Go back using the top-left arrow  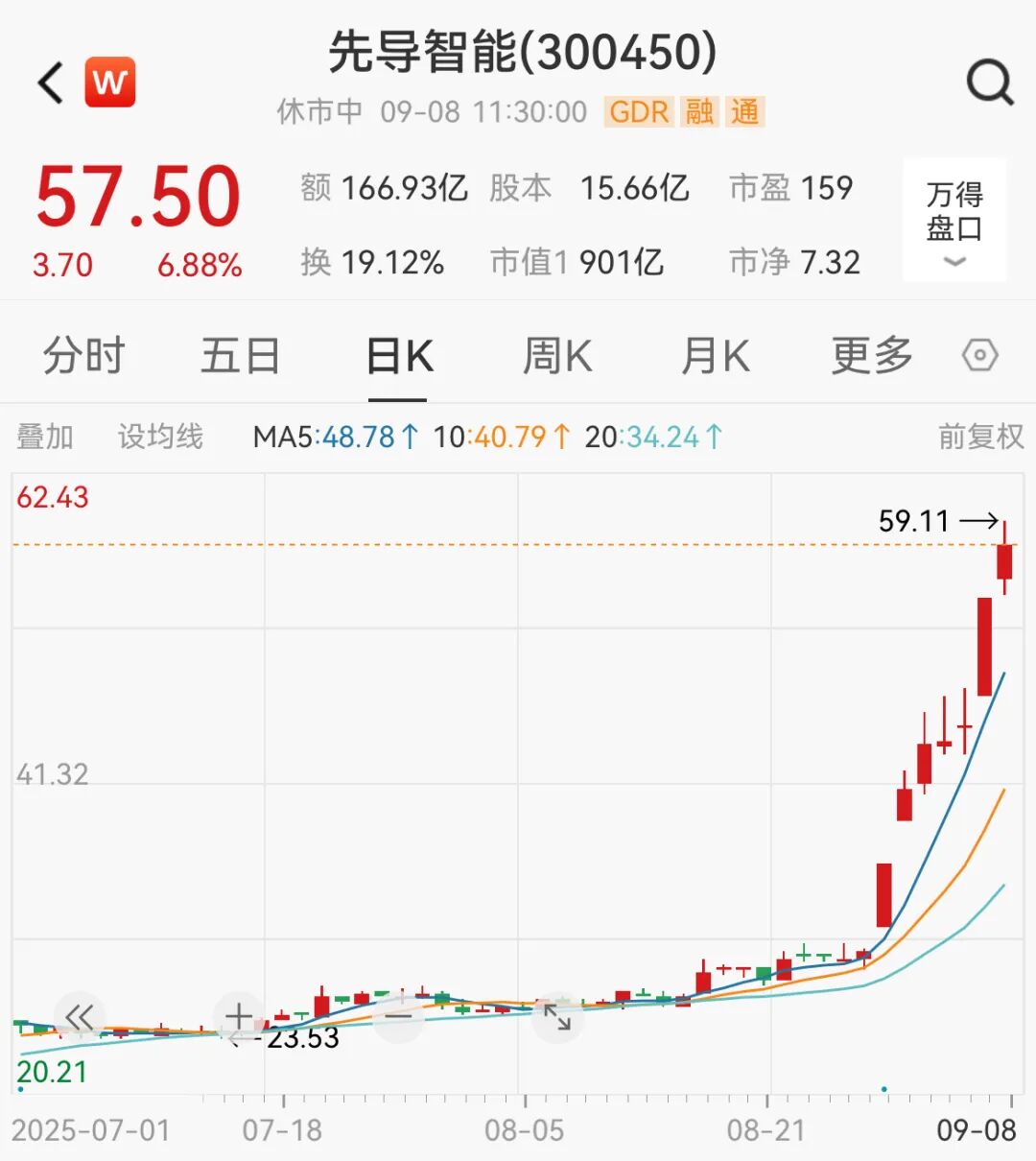pyautogui.click(x=51, y=83)
